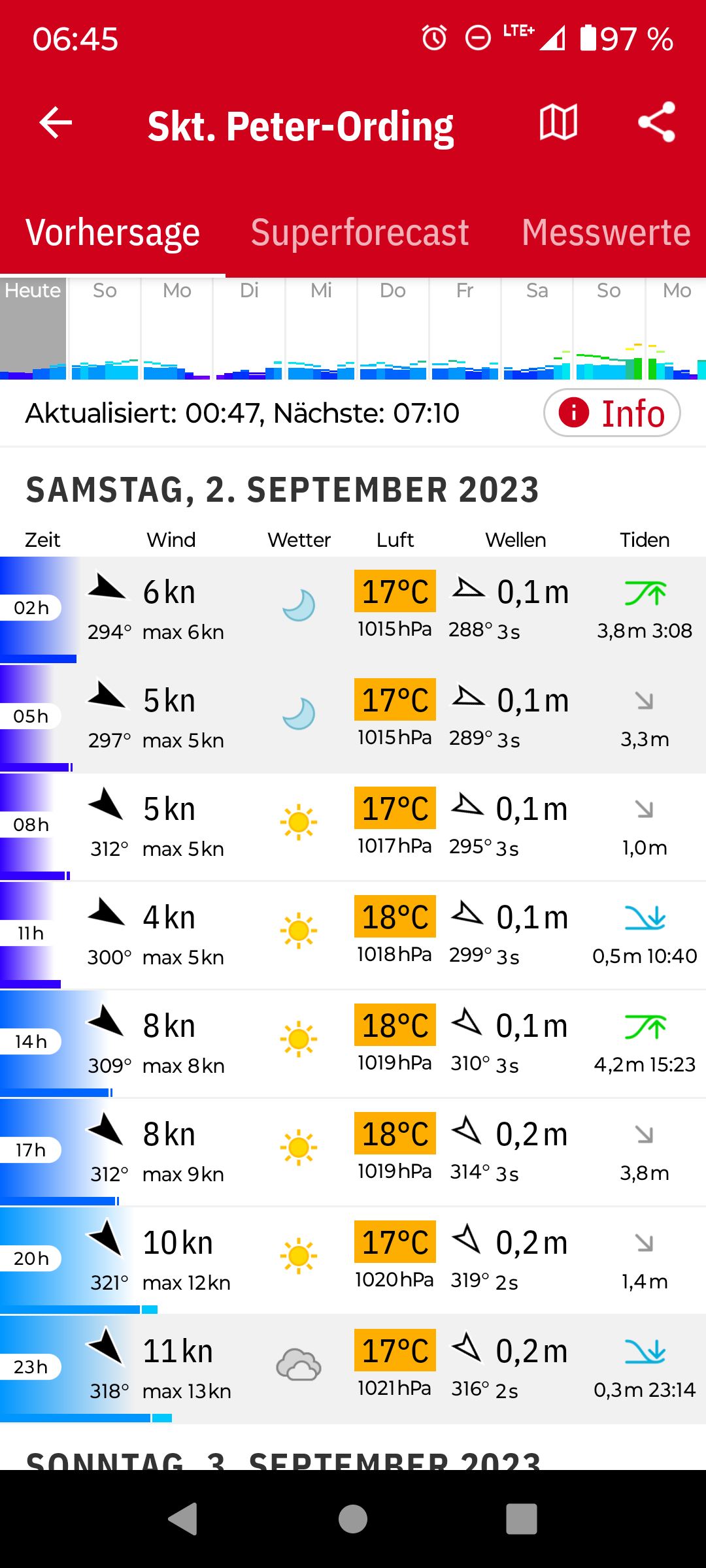The height and width of the screenshot is (1568, 706).
Task: Share the Skt. Peter-Ording forecast
Action: pyautogui.click(x=656, y=123)
